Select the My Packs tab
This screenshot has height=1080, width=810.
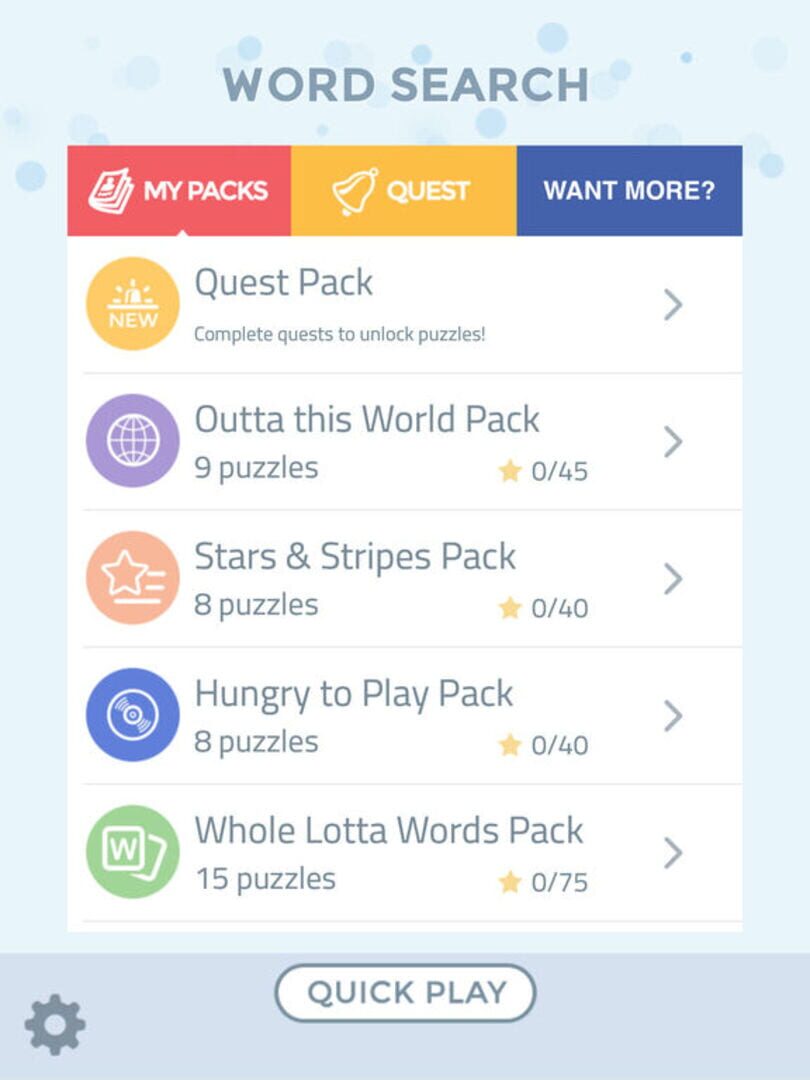pos(180,190)
